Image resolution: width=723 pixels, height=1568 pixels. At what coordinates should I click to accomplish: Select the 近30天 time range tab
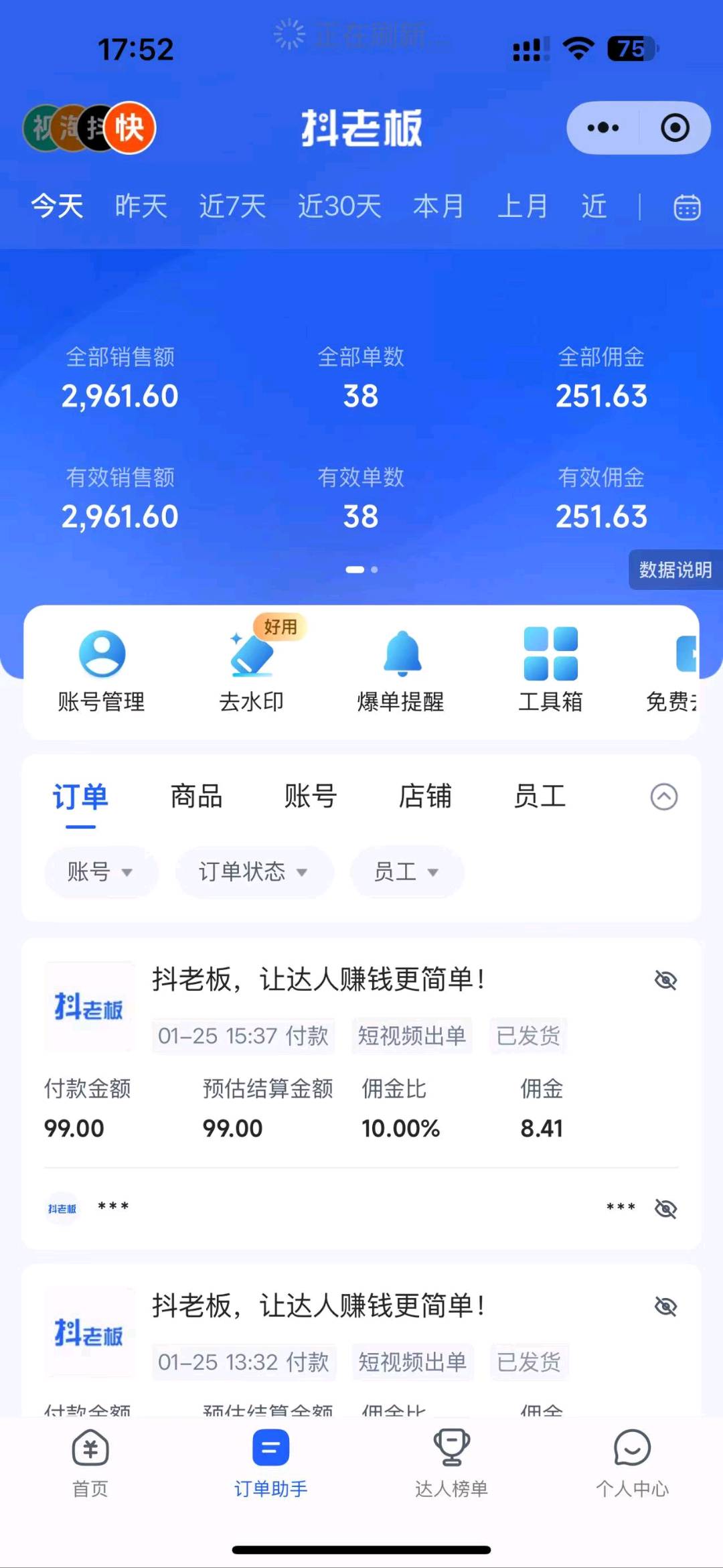338,207
